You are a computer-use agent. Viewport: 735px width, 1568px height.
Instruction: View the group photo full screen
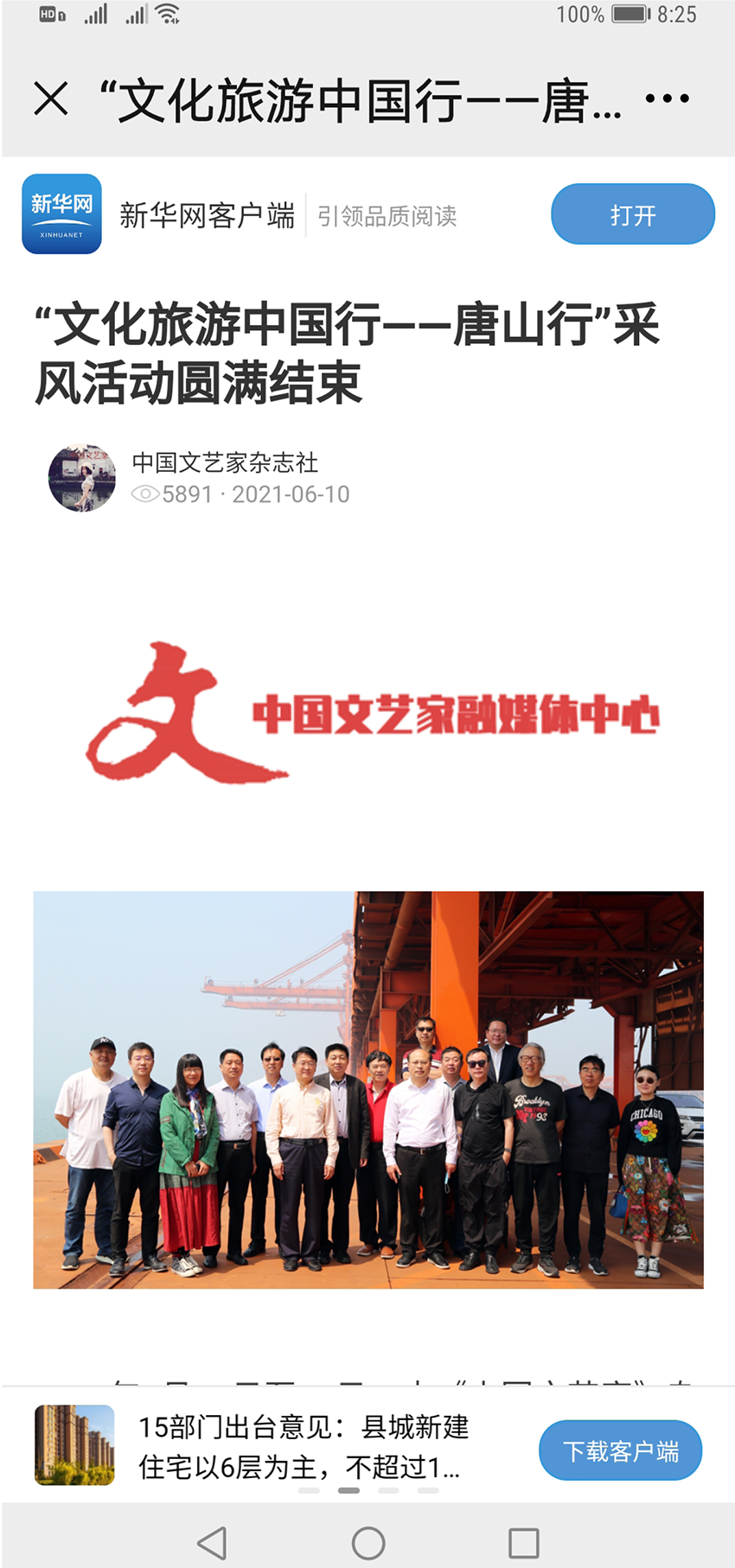[x=368, y=1090]
